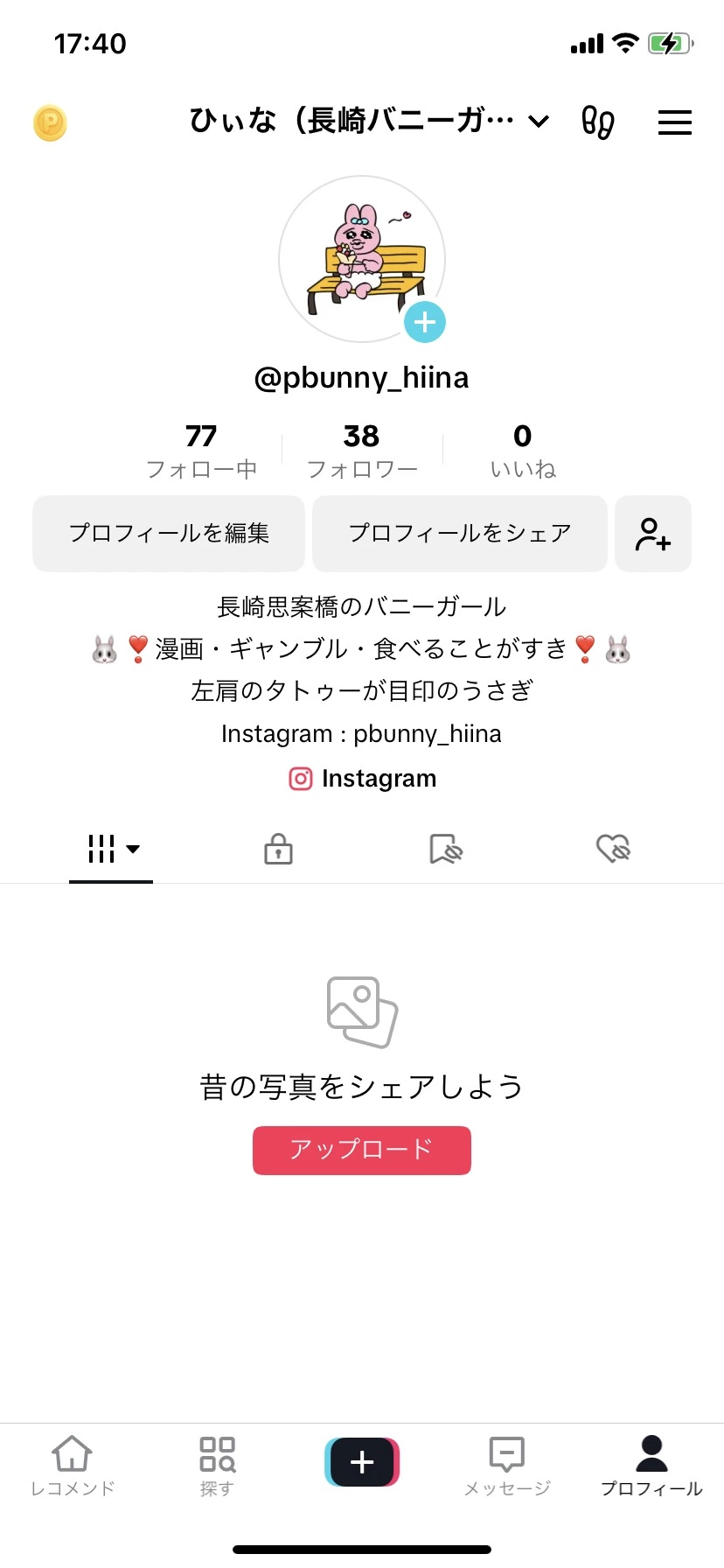The width and height of the screenshot is (724, 1568).
Task: Open the hamburger menu
Action: (674, 122)
